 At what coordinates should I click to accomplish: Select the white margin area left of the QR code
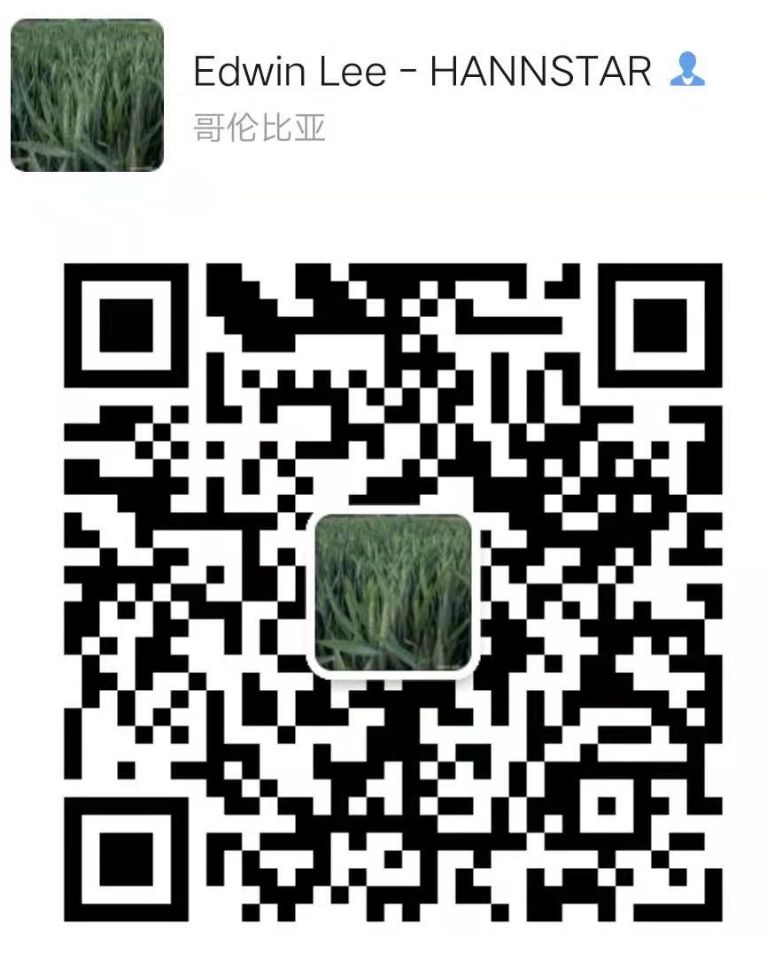30,590
